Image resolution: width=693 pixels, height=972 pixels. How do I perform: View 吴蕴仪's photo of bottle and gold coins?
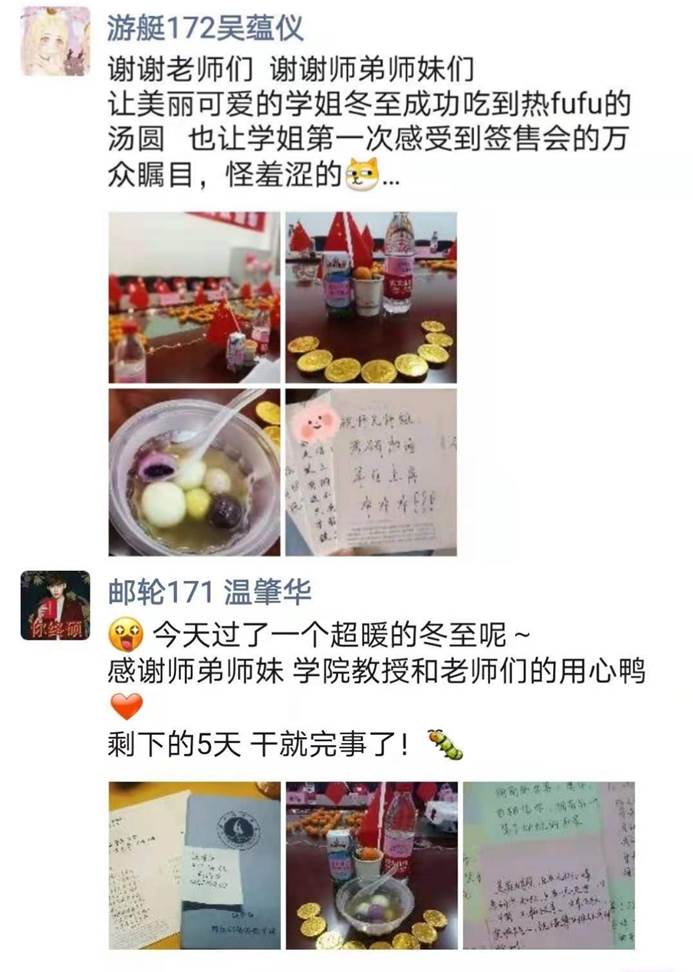coord(371,297)
